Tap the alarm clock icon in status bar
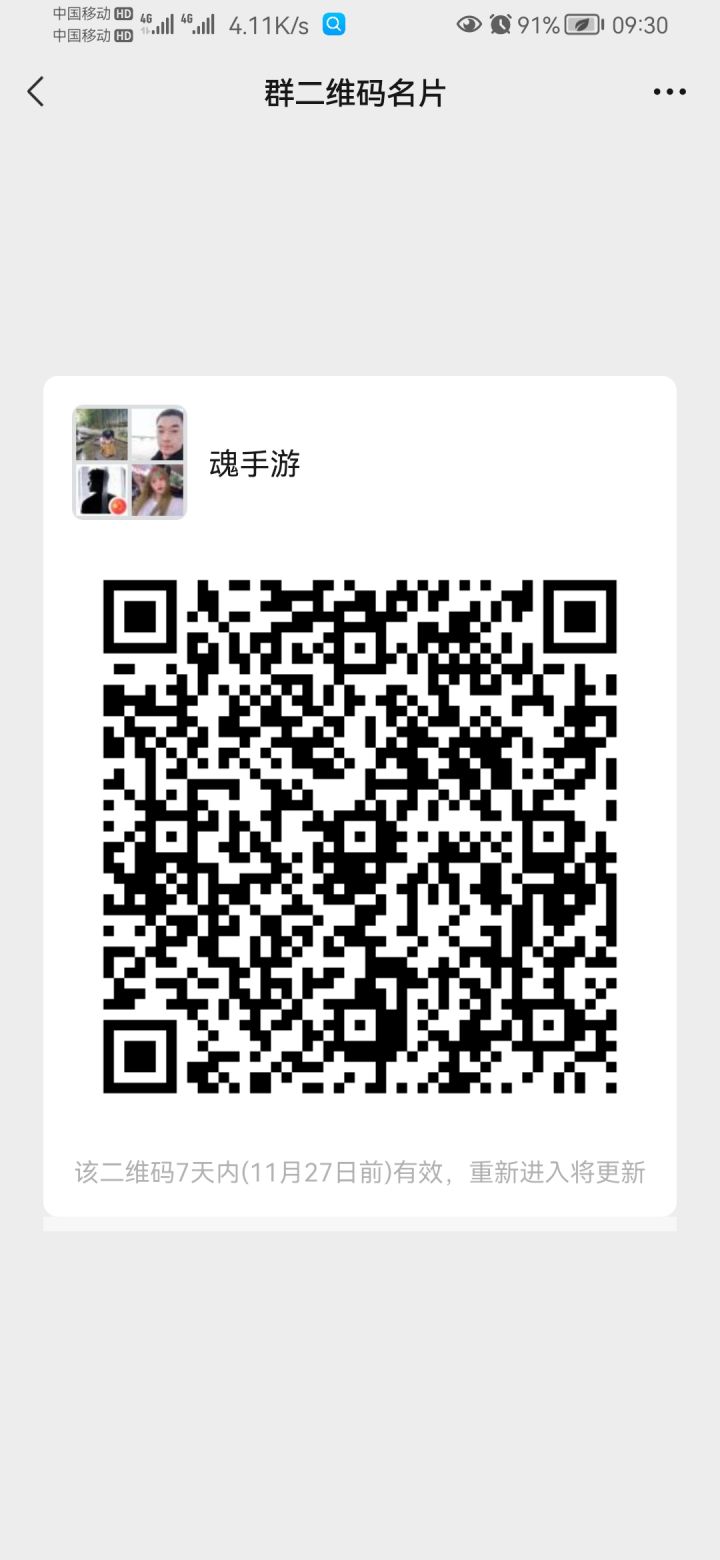 [x=502, y=25]
